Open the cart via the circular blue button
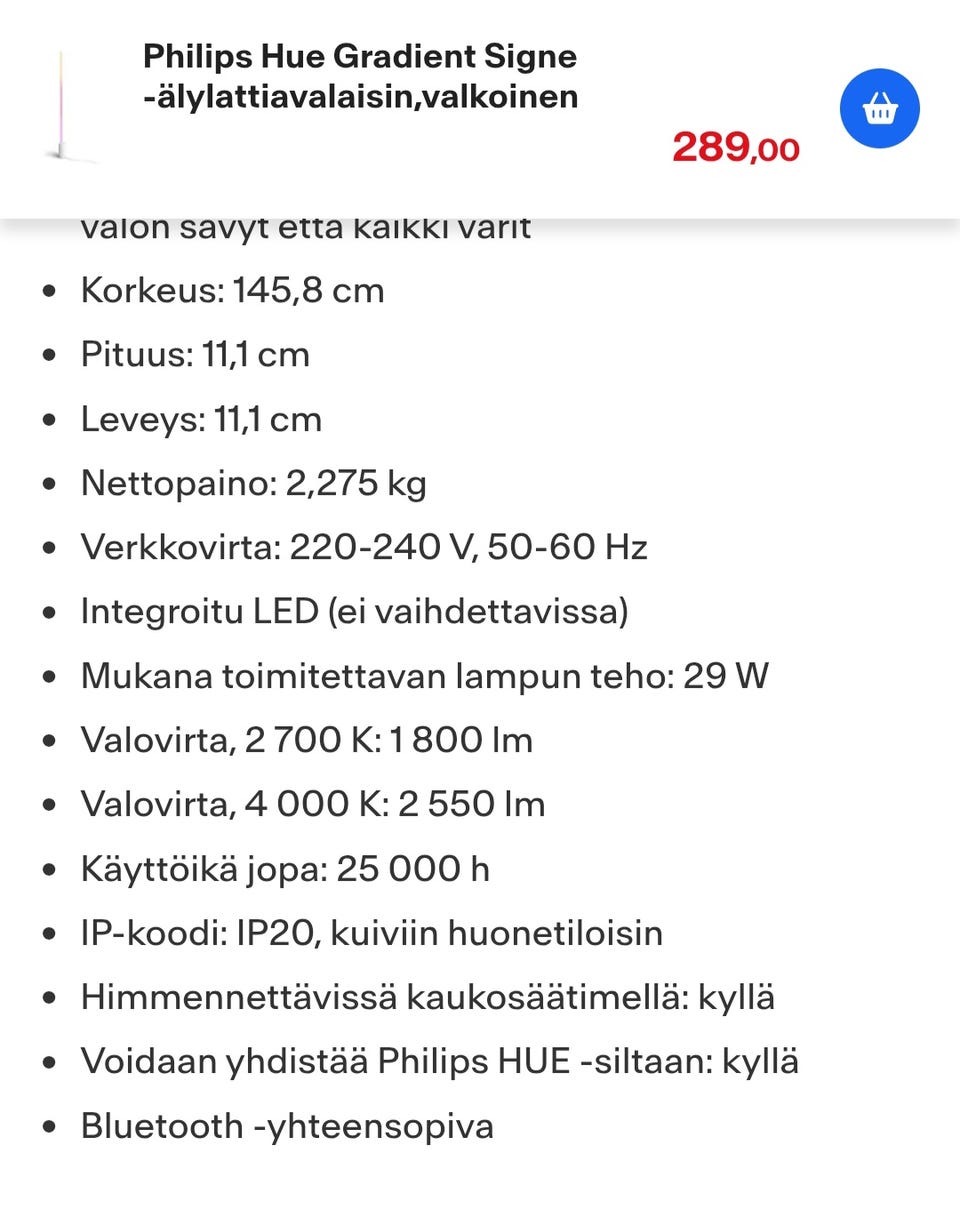Image resolution: width=960 pixels, height=1210 pixels. point(880,108)
